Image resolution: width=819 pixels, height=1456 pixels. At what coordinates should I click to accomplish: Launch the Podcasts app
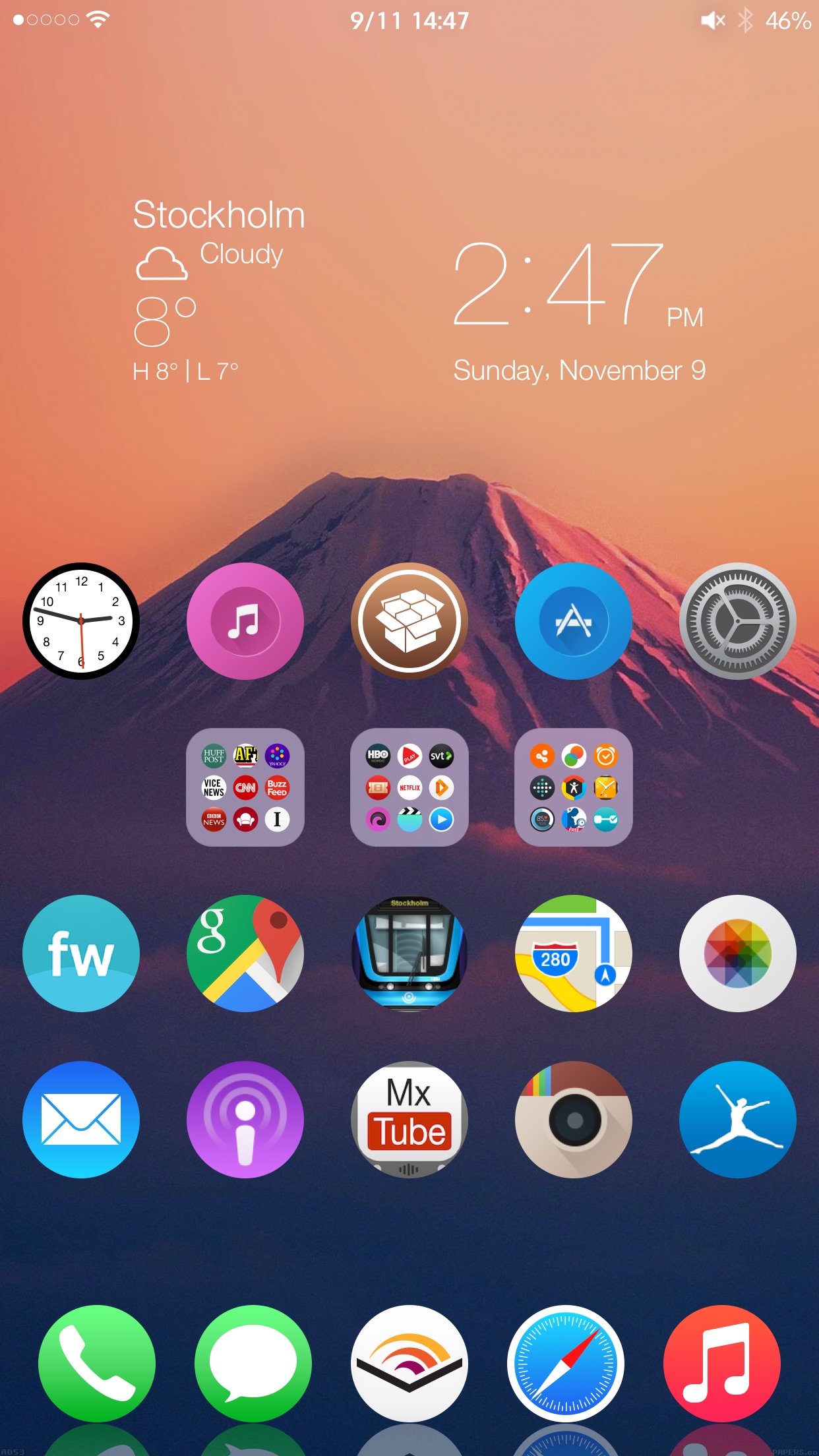pyautogui.click(x=245, y=1120)
